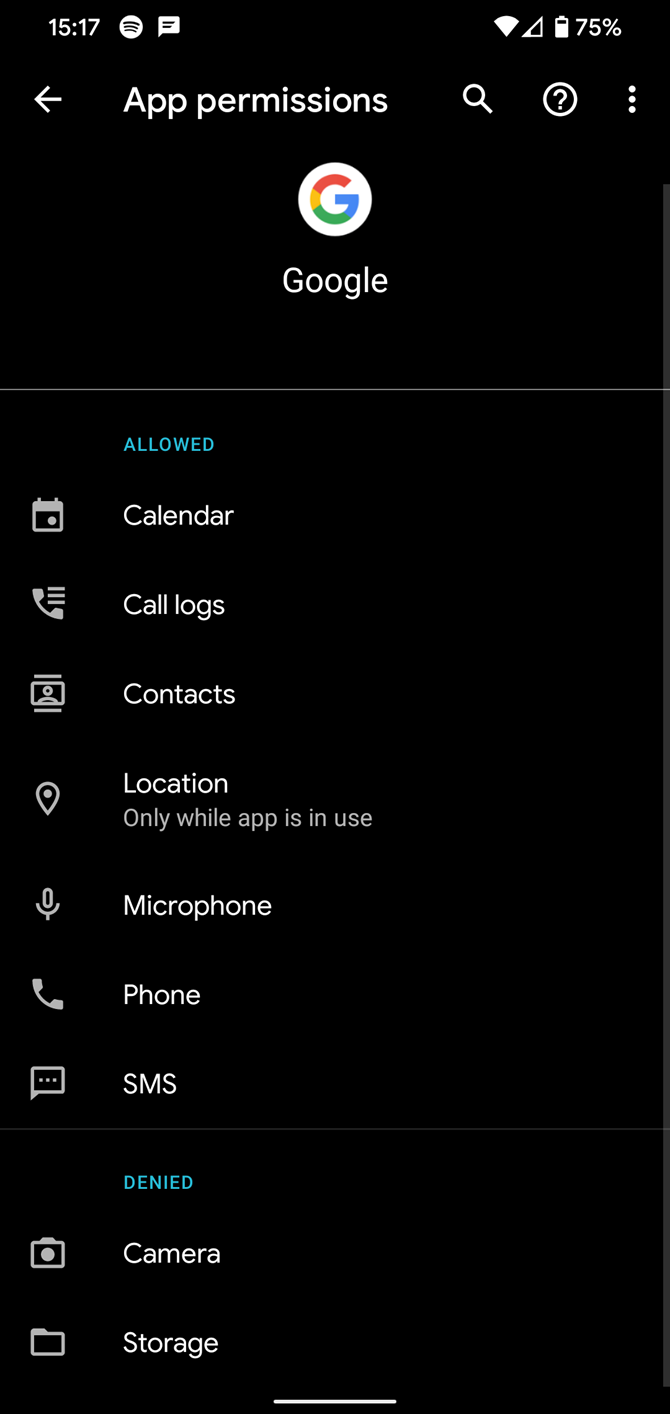Viewport: 670px width, 1414px height.
Task: Open the Phone permission row
Action: (162, 994)
